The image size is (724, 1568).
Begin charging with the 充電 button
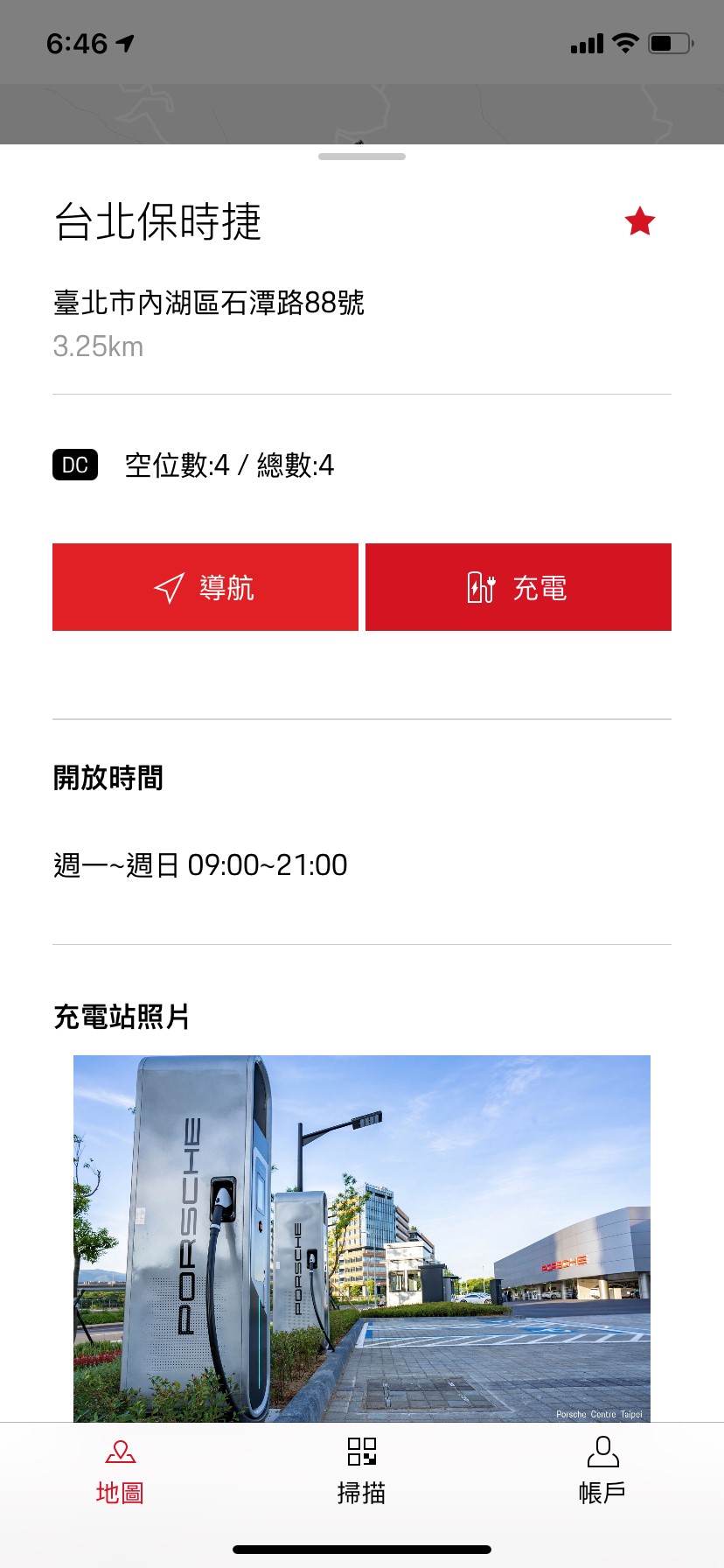[519, 587]
